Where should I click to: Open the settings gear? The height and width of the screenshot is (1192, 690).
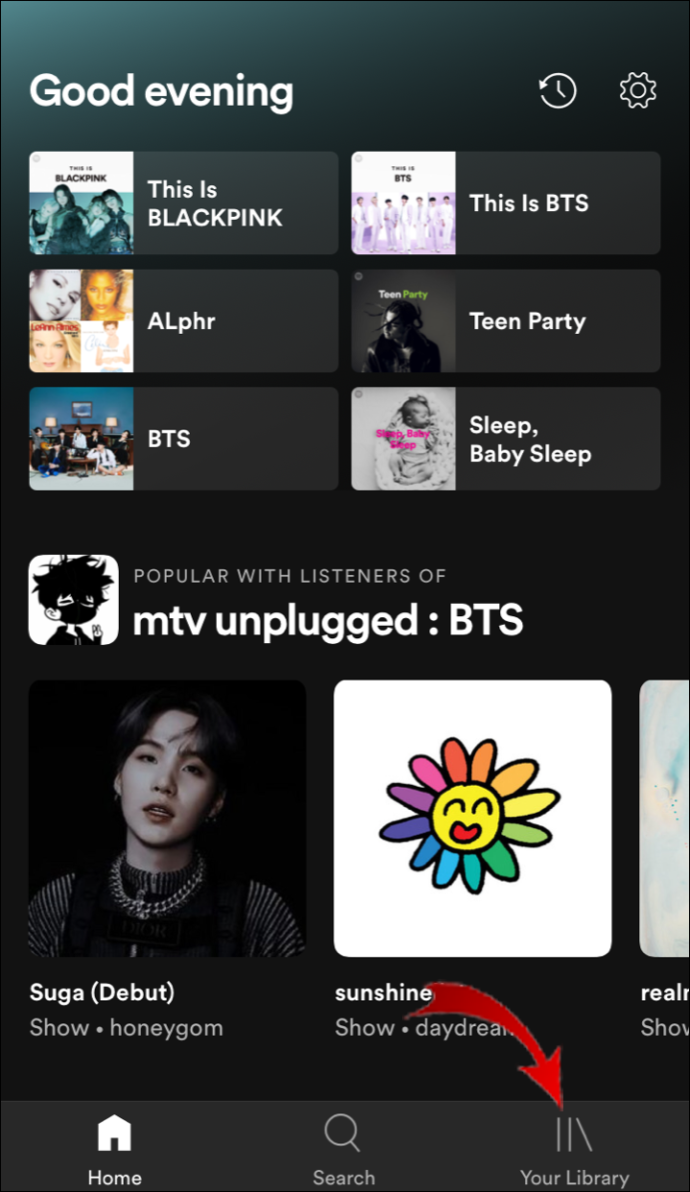coord(637,91)
